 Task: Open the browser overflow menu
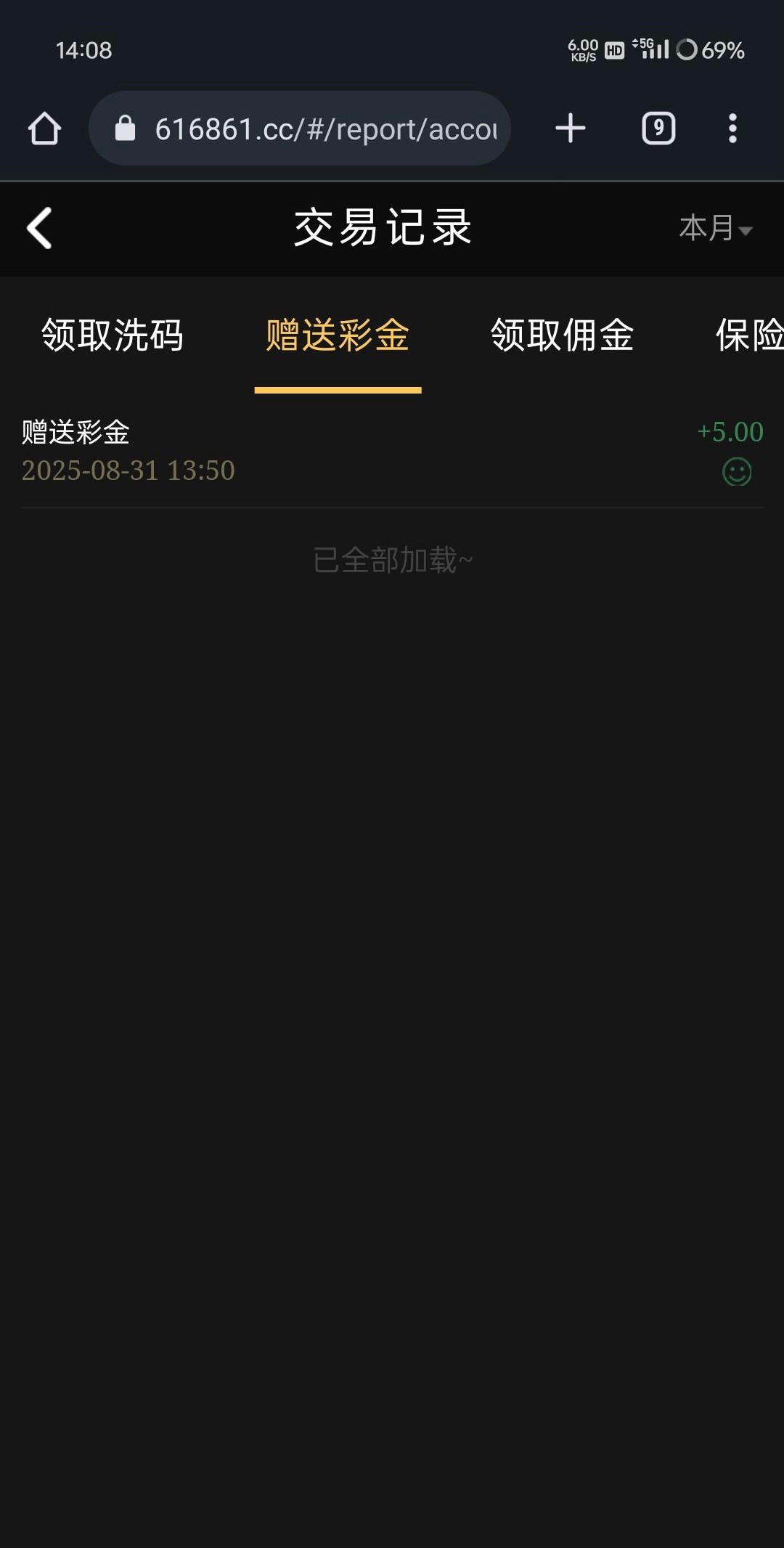click(x=732, y=129)
